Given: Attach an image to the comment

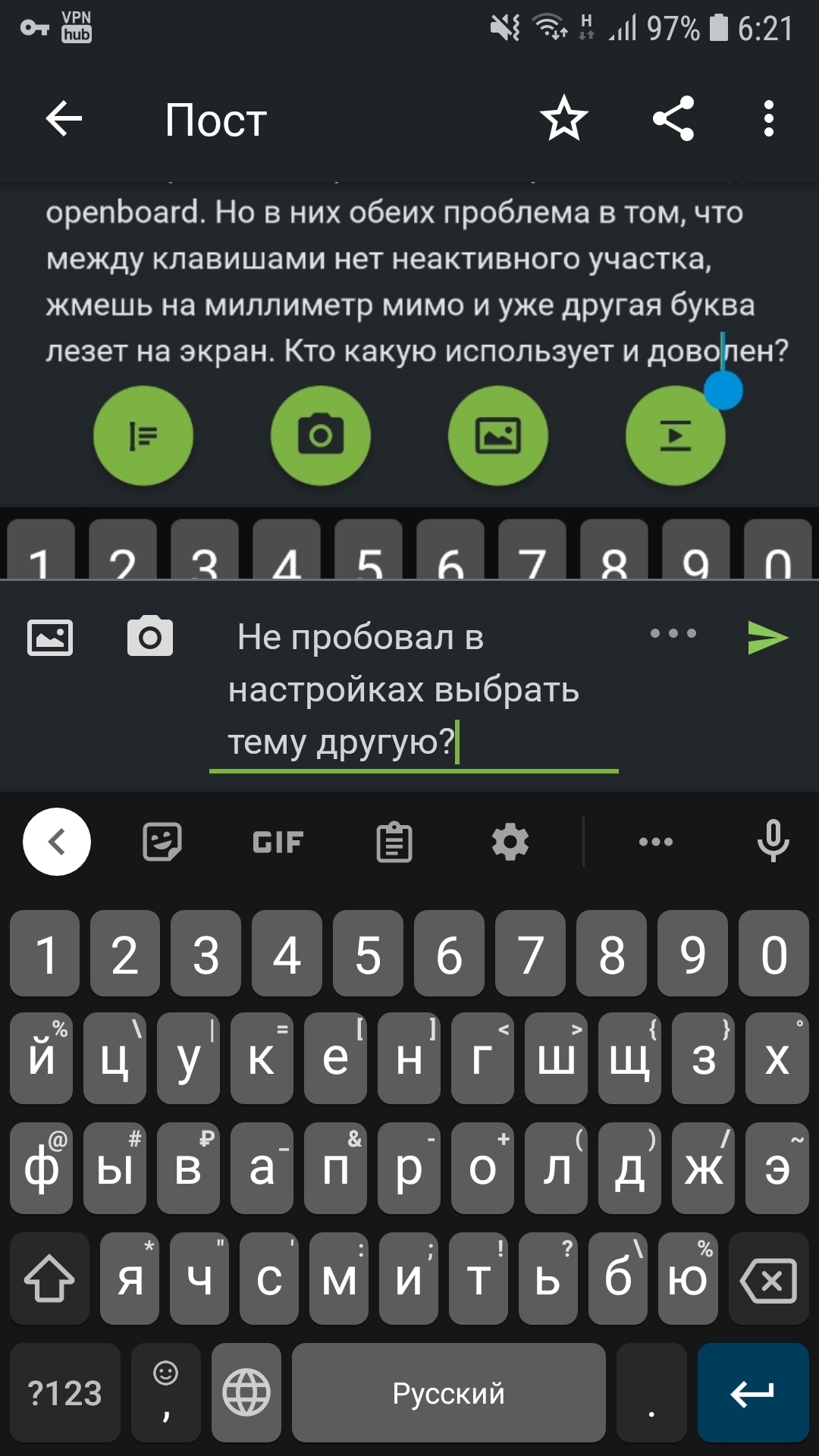Looking at the screenshot, I should (50, 637).
